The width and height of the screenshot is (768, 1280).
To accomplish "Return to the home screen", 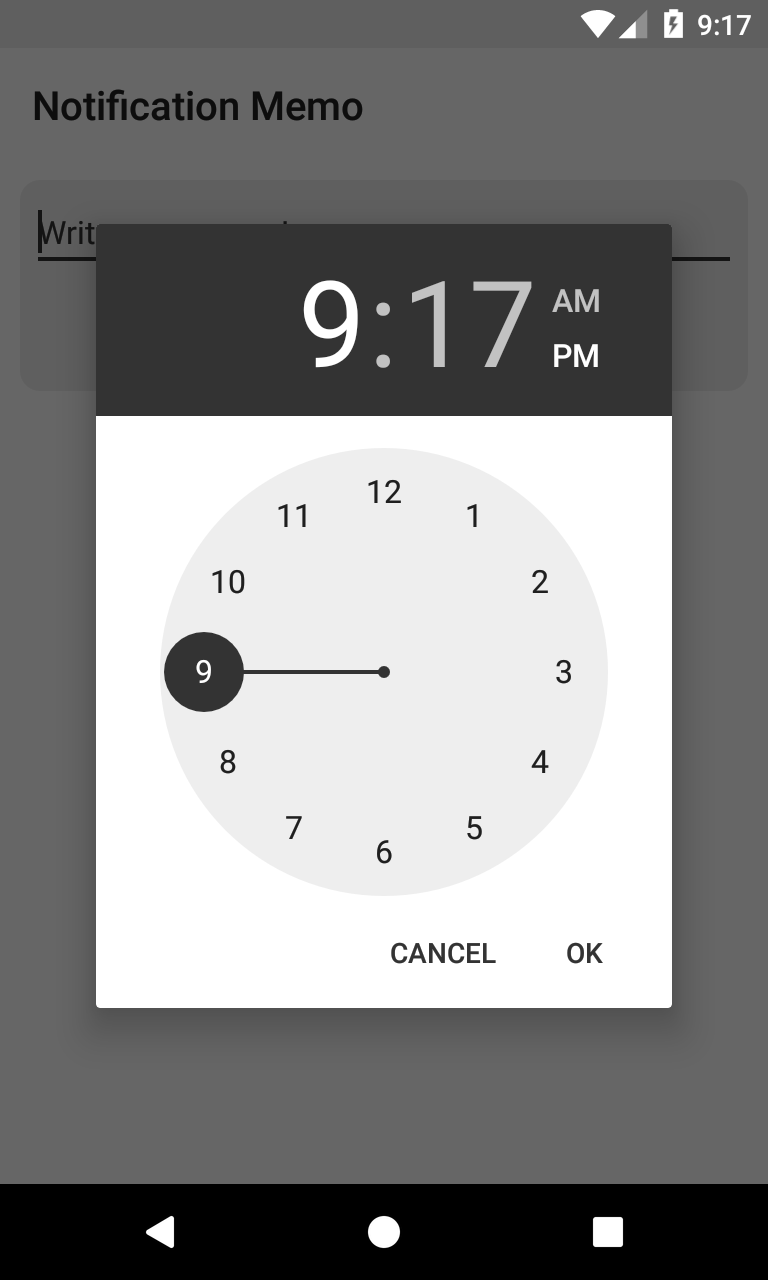I will click(384, 1232).
